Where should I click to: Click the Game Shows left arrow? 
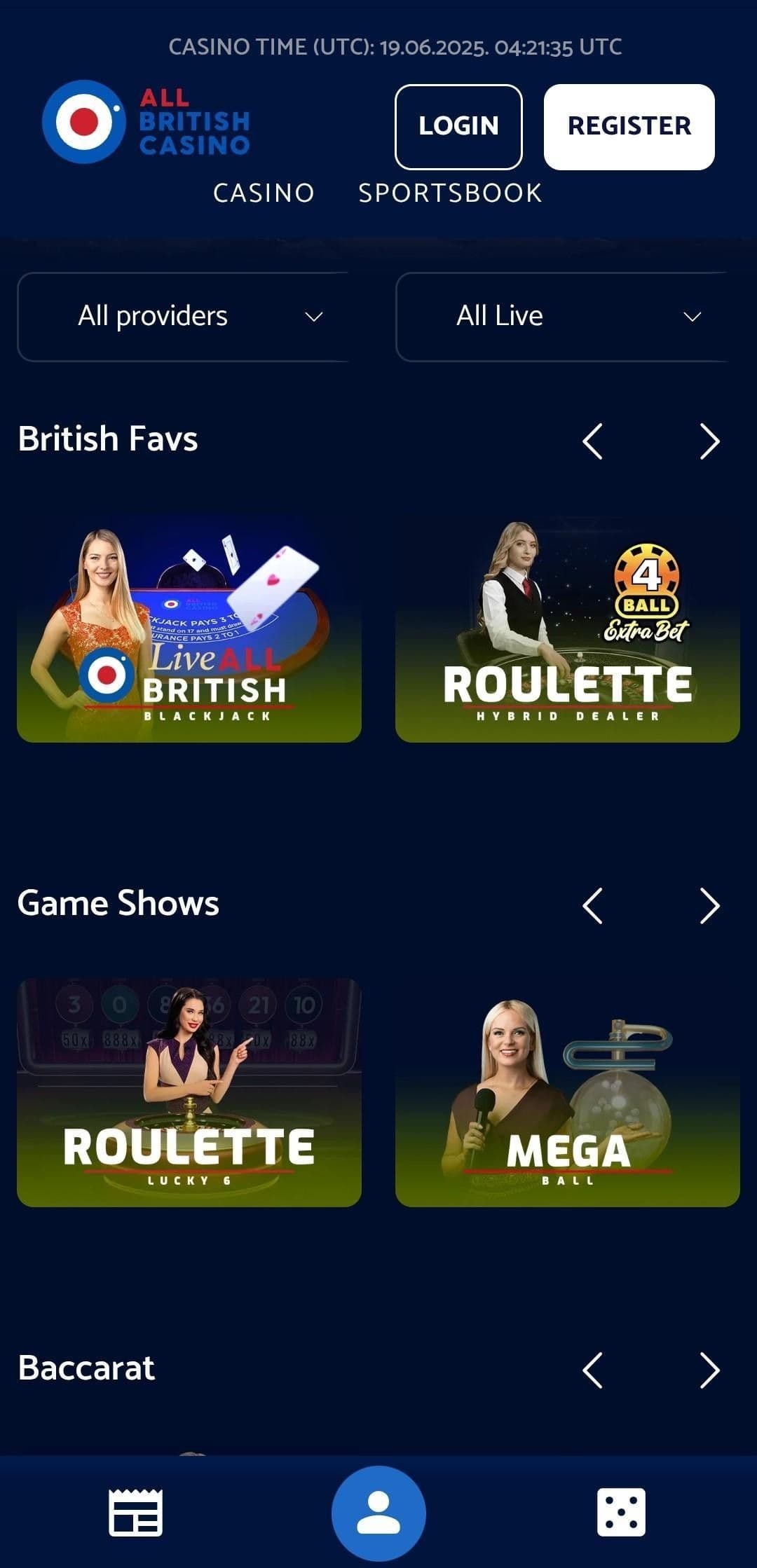click(x=592, y=905)
